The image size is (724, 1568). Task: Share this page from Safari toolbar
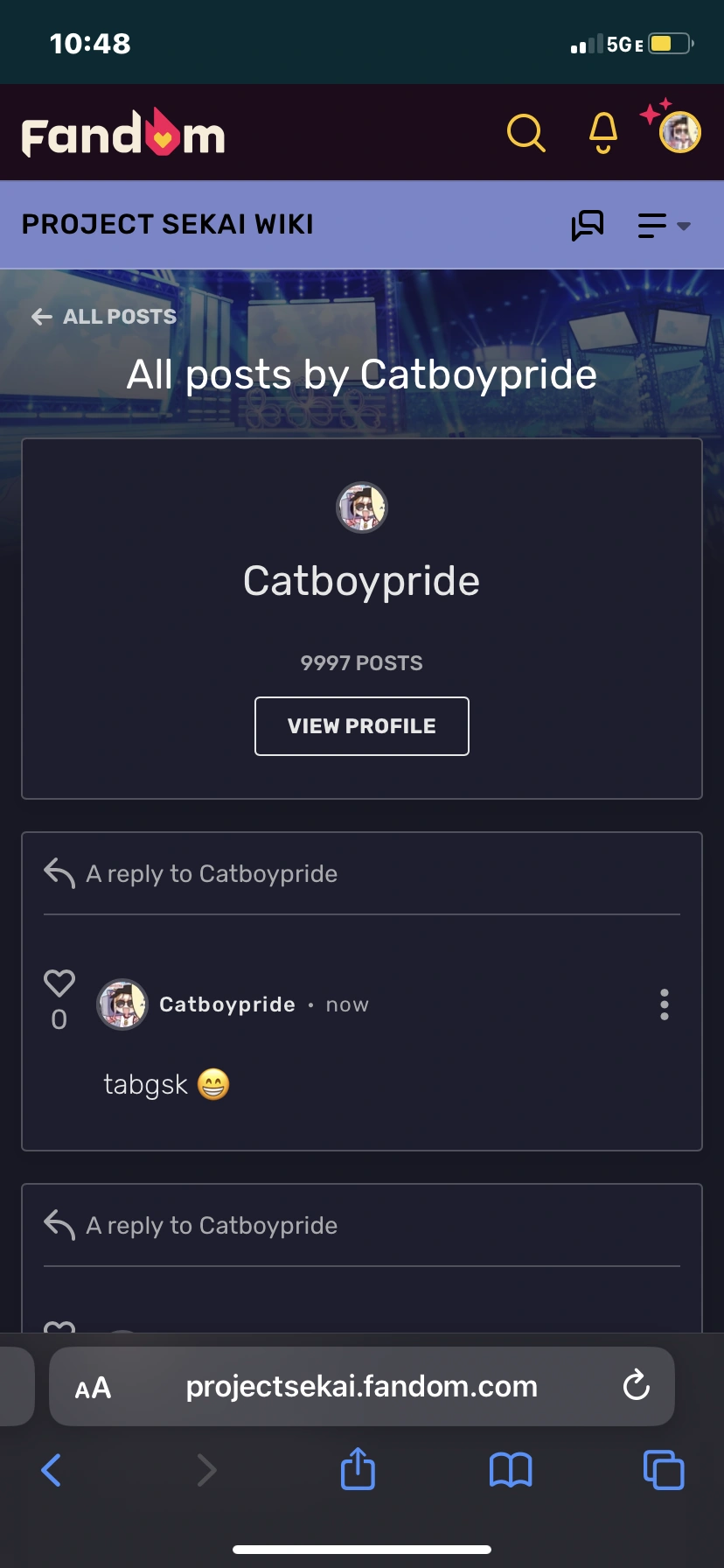[x=358, y=1468]
